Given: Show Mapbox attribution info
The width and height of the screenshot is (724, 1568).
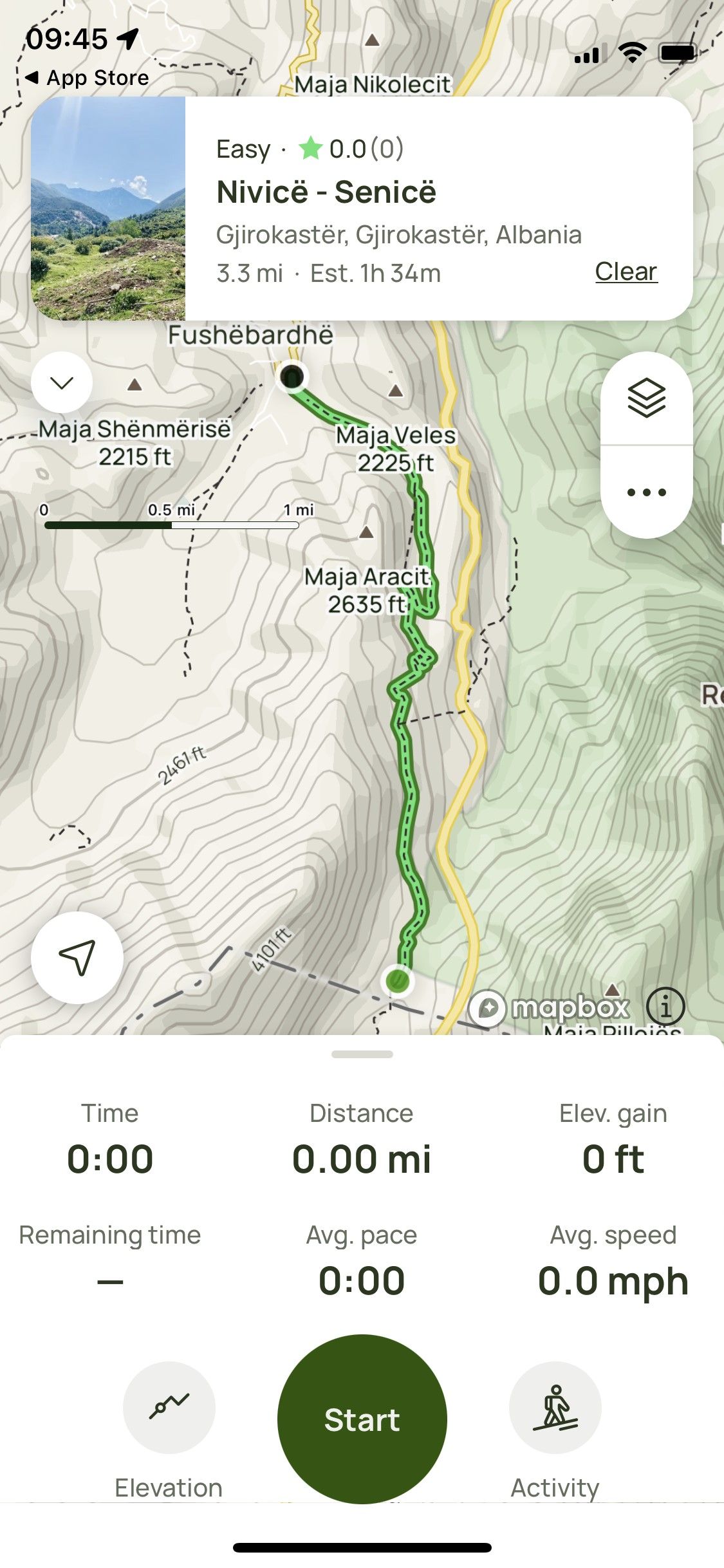Looking at the screenshot, I should click(x=665, y=1006).
